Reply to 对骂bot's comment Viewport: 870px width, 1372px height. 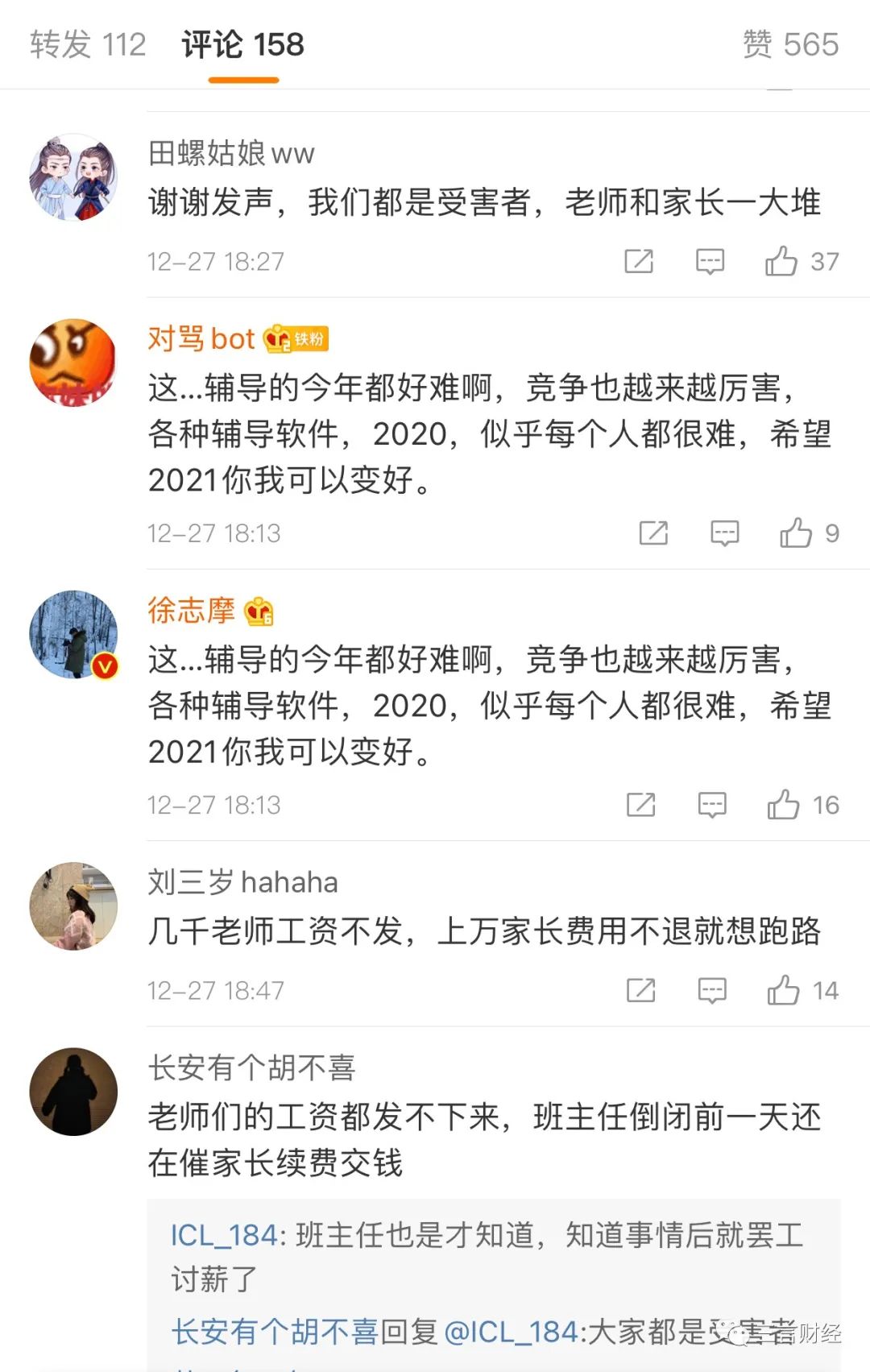(x=724, y=533)
